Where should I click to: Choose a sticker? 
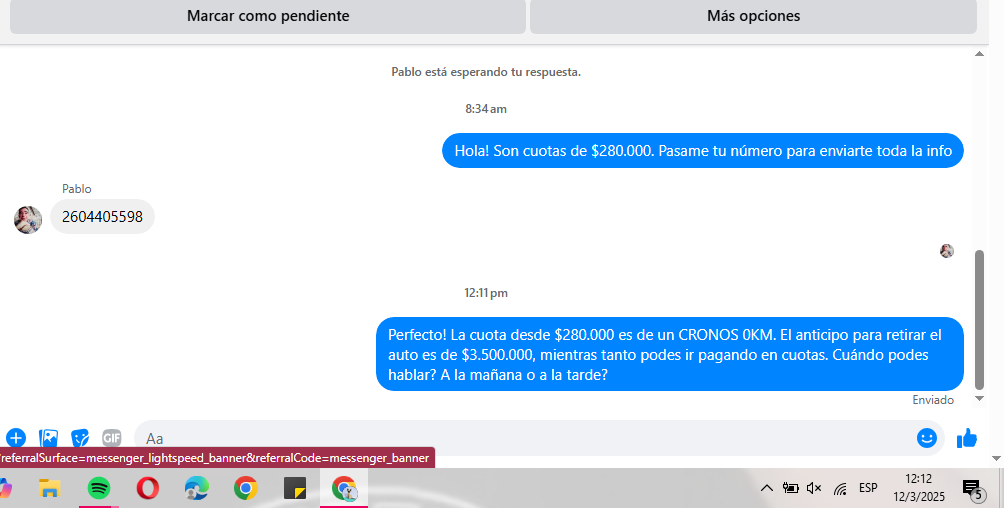80,438
